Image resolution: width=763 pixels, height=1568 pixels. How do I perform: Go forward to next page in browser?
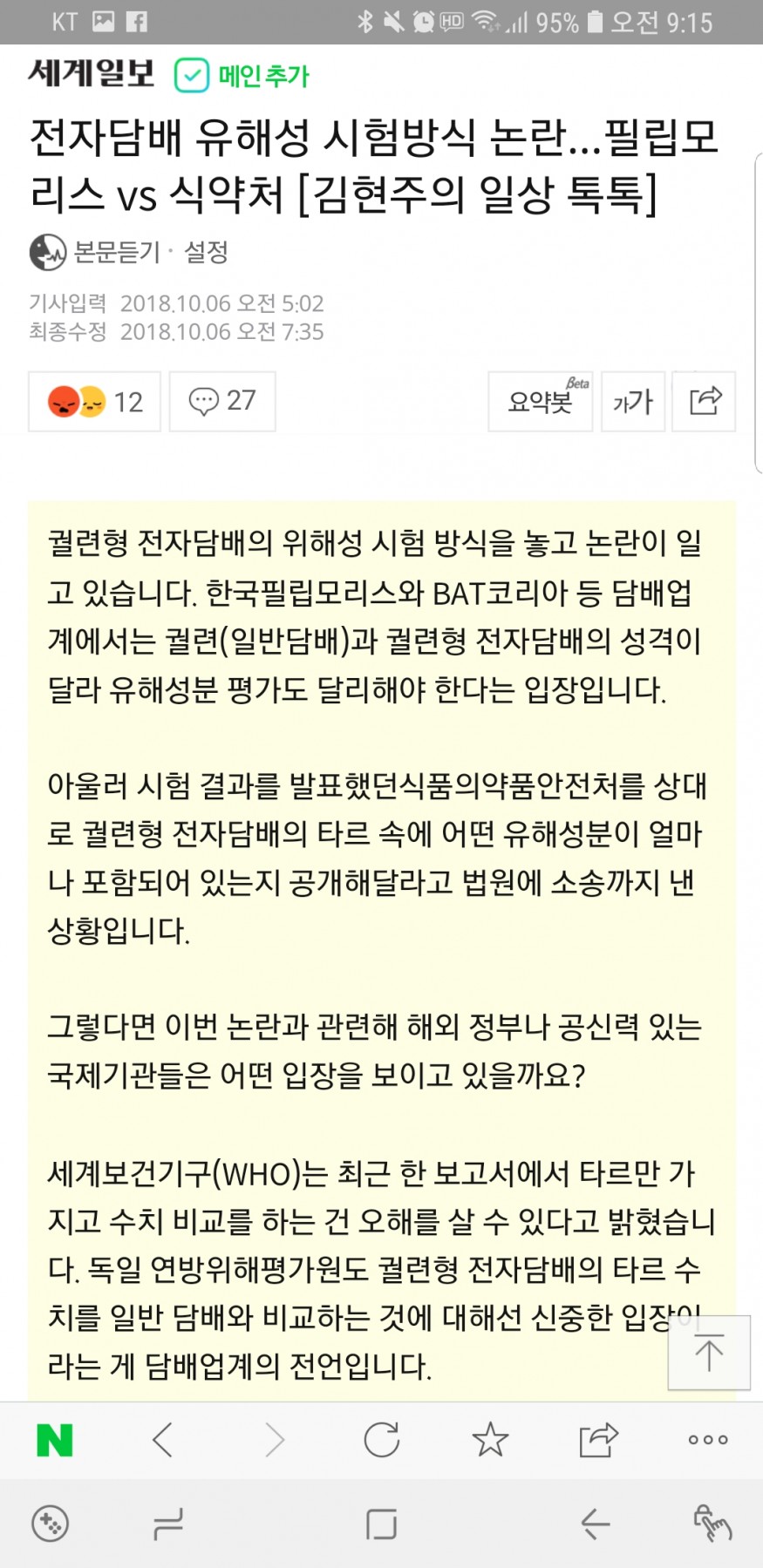point(274,1440)
